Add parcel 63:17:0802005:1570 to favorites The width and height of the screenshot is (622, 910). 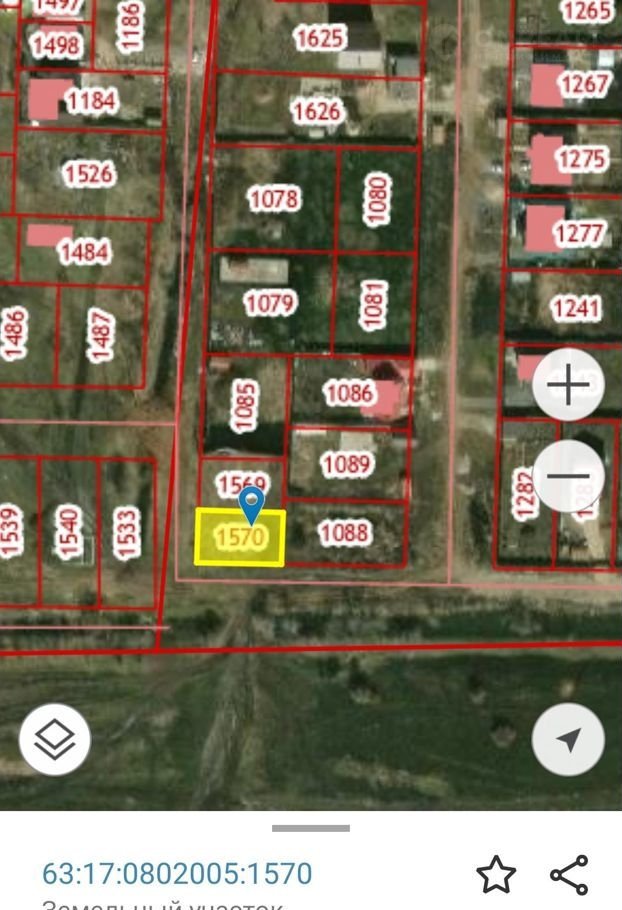(496, 875)
